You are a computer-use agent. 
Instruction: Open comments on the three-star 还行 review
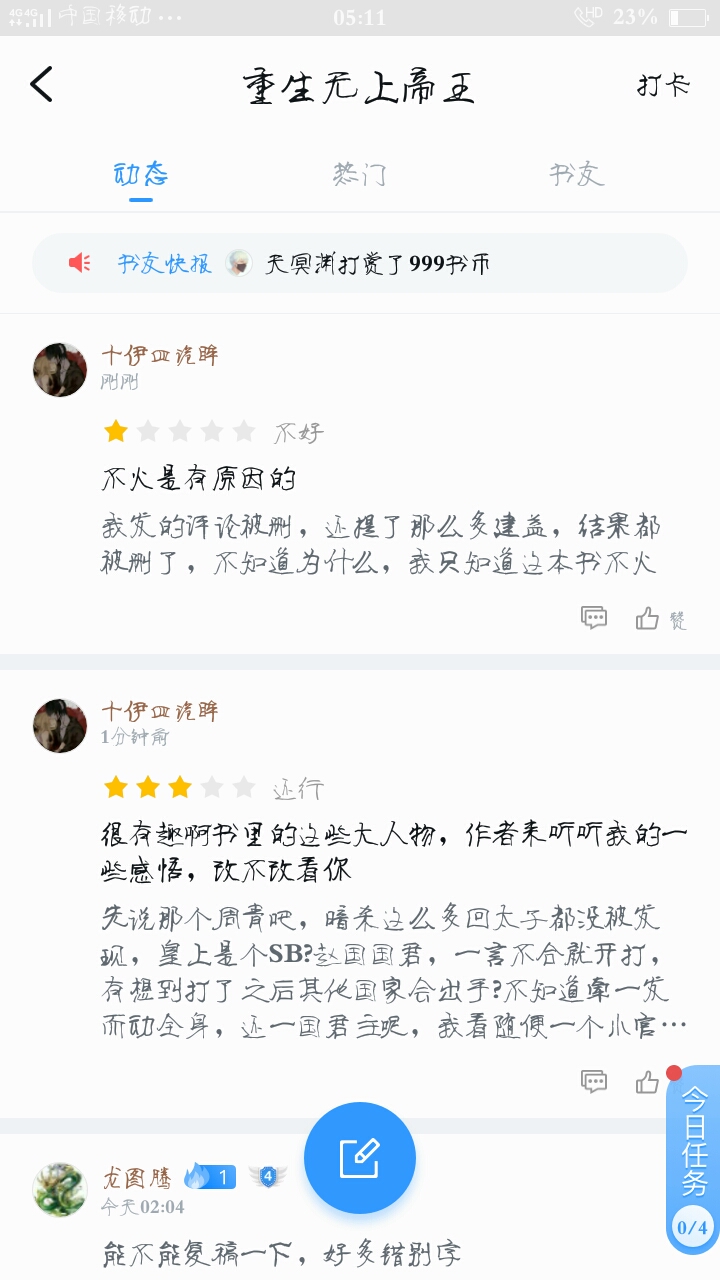pyautogui.click(x=594, y=1081)
